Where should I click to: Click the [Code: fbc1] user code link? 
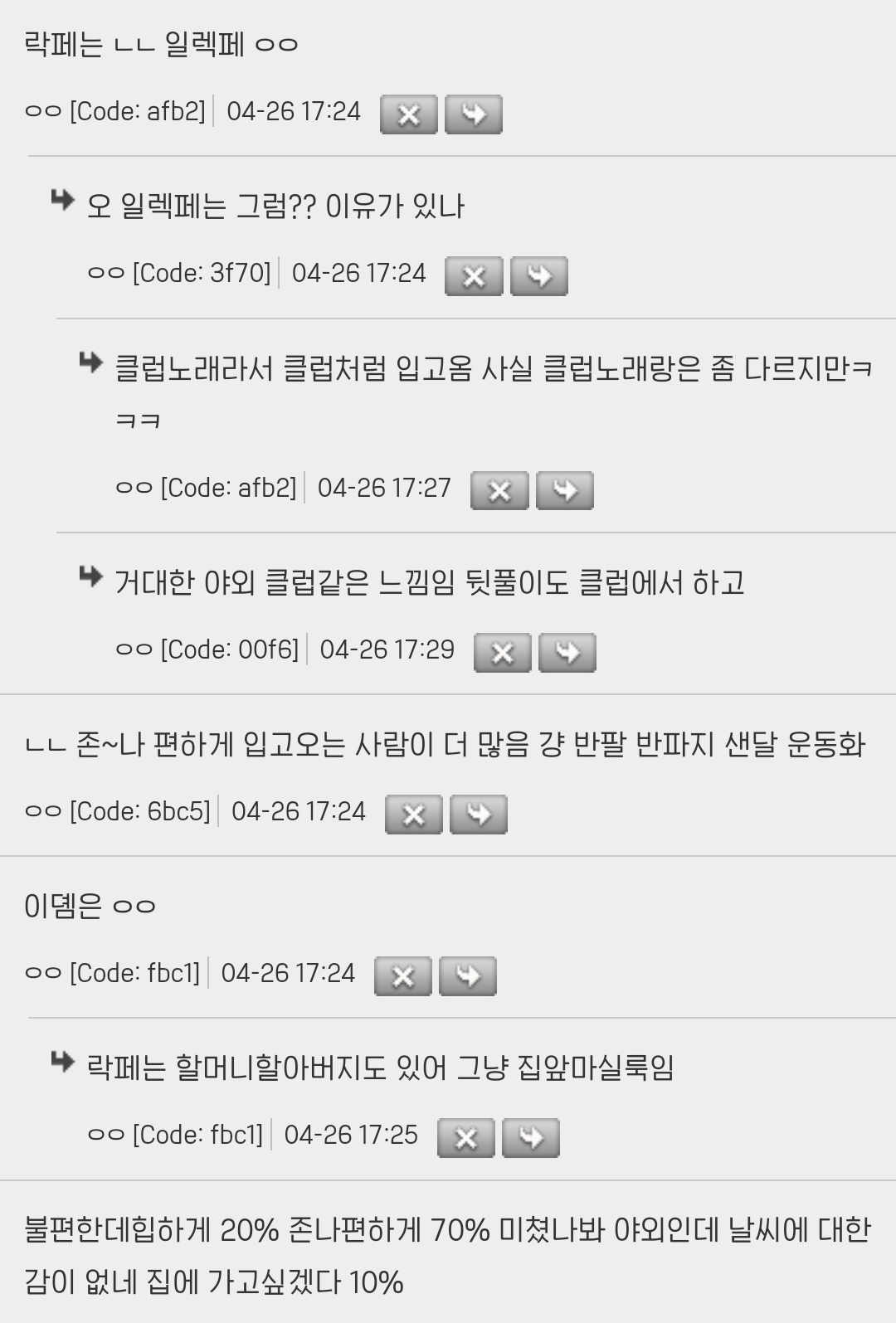pyautogui.click(x=134, y=972)
